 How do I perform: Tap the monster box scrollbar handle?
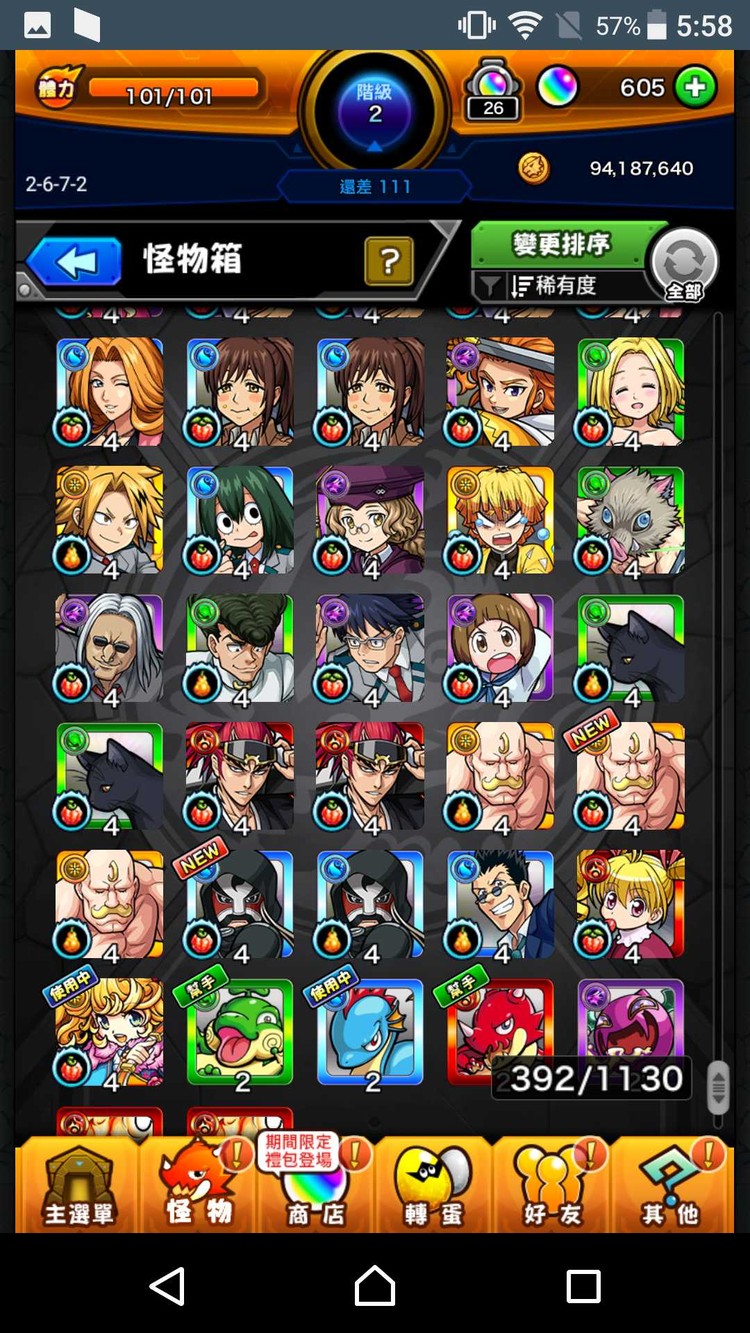click(x=718, y=1087)
